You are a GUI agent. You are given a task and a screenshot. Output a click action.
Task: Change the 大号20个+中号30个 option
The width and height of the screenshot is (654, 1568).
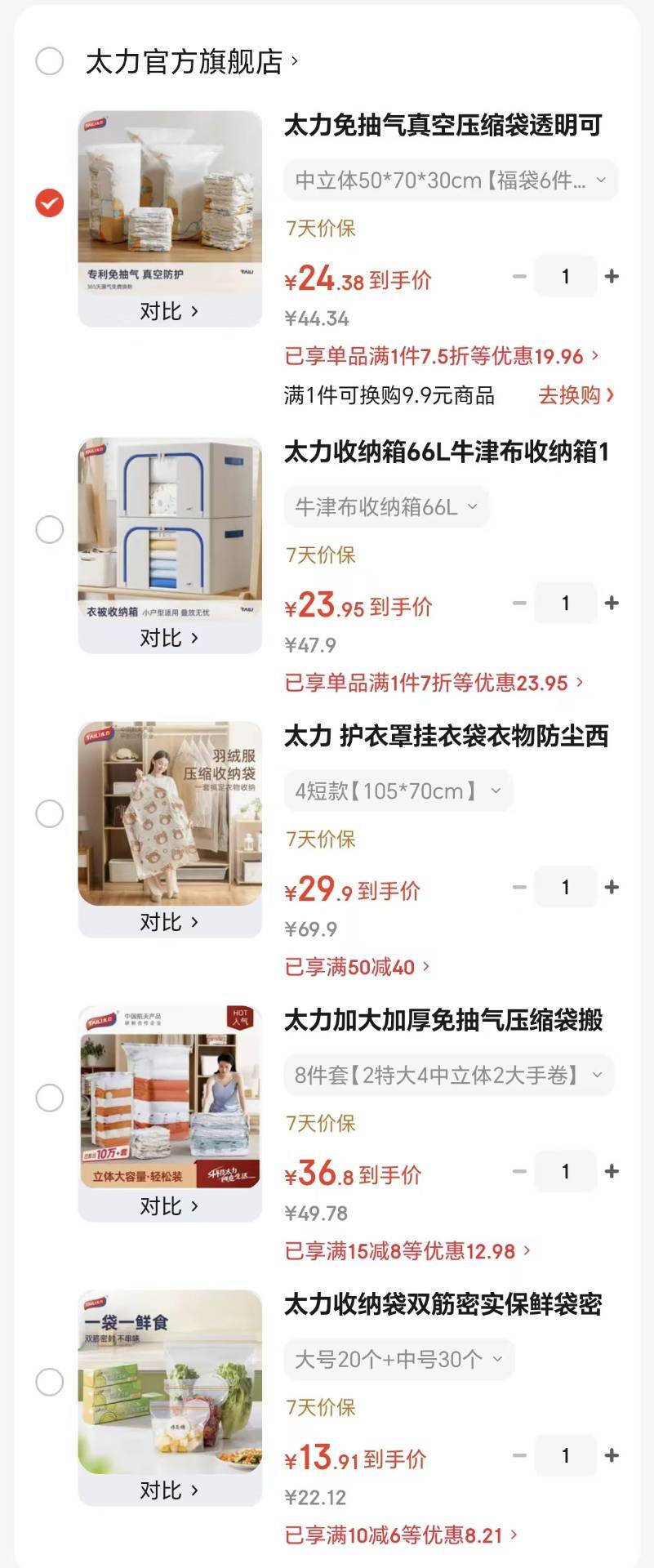(398, 1359)
